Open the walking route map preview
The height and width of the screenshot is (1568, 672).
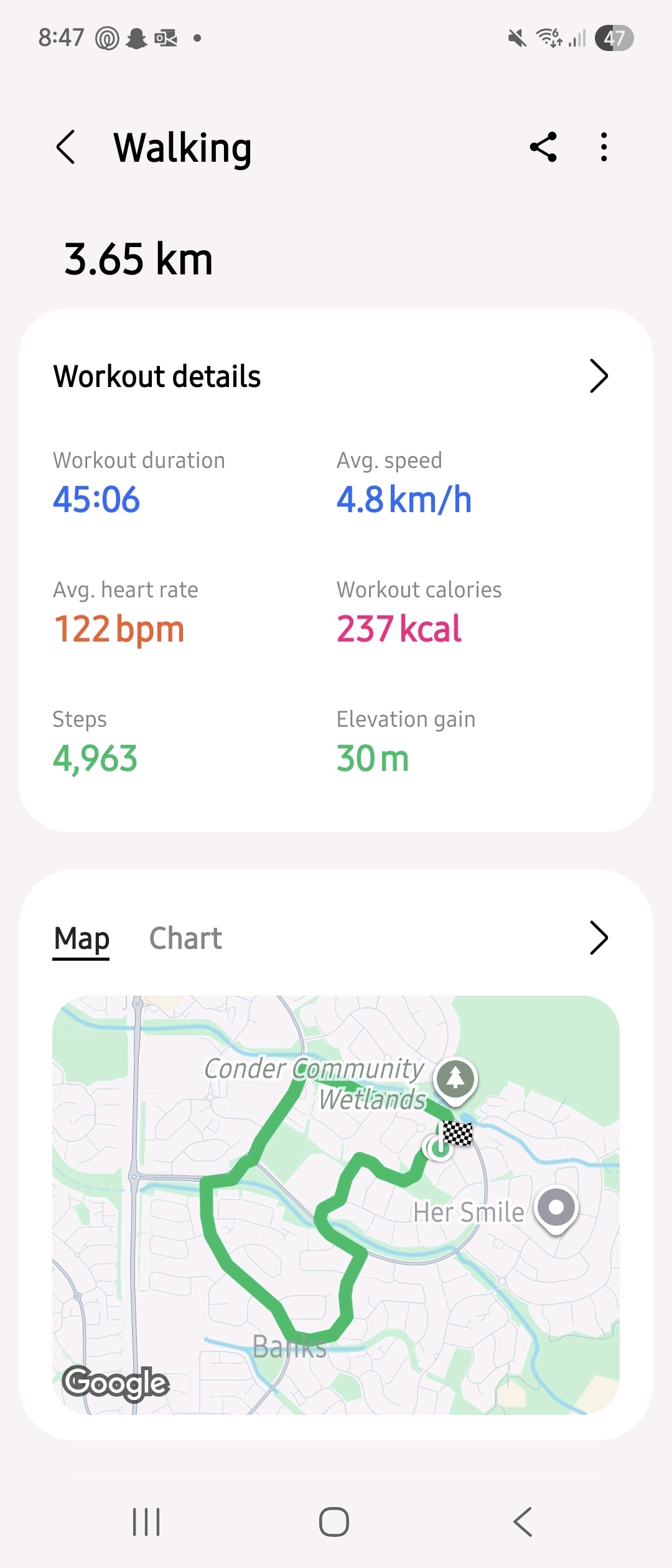336,1205
